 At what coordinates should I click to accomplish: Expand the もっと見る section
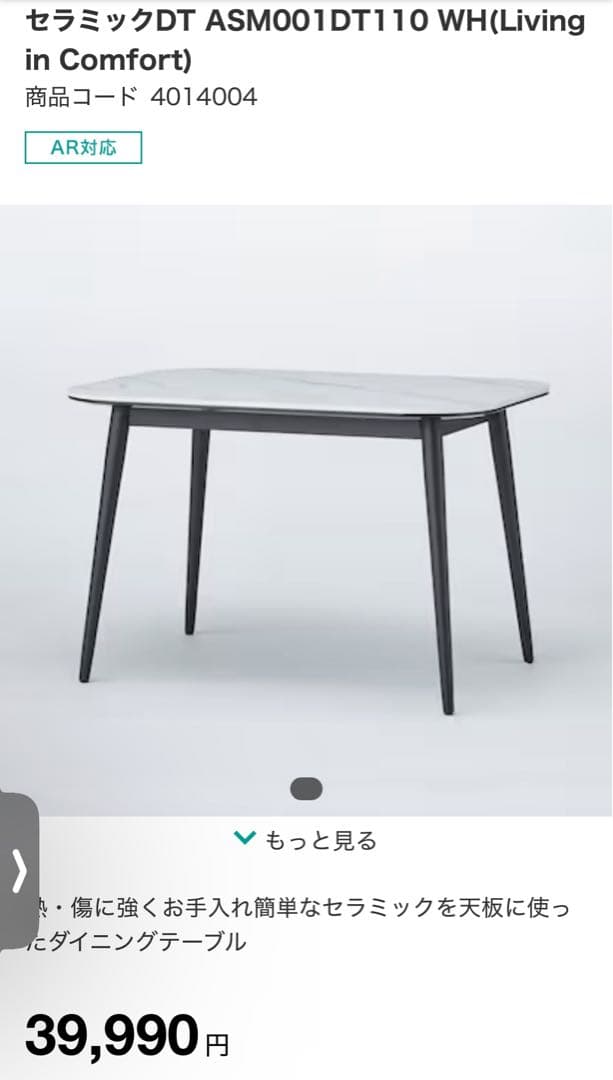tap(306, 841)
